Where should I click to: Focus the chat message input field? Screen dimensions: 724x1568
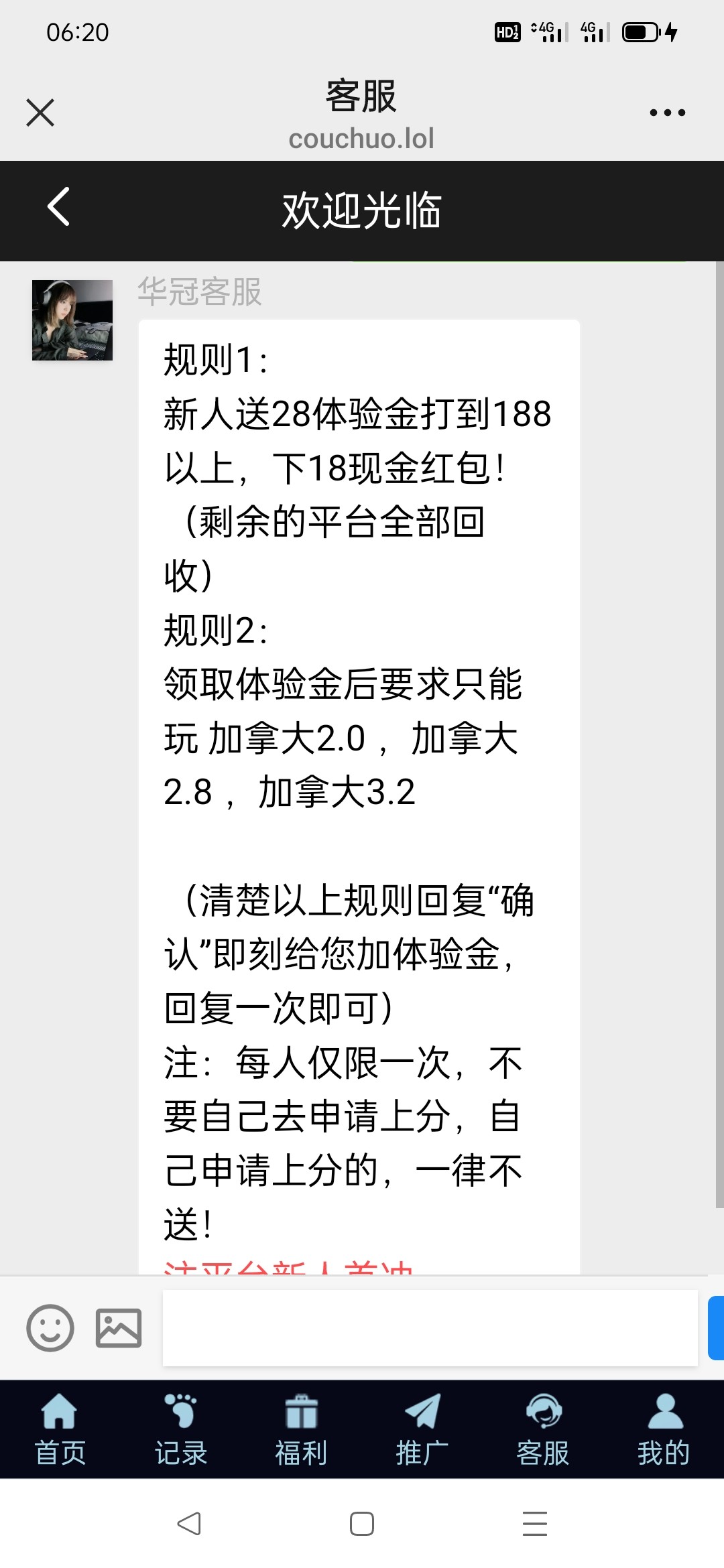(430, 1327)
